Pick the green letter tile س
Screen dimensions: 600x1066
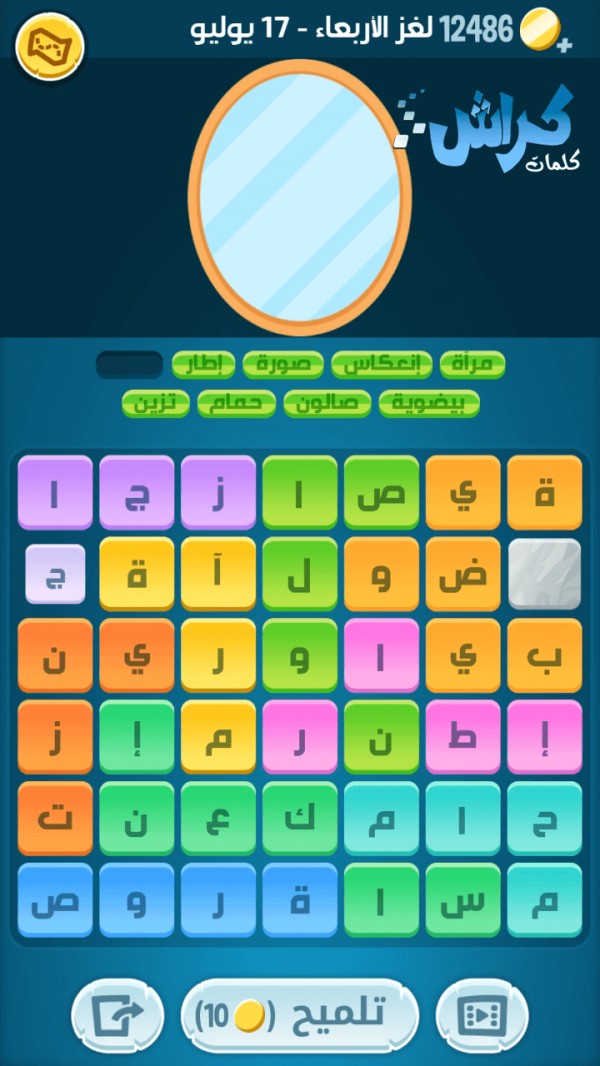click(x=463, y=900)
